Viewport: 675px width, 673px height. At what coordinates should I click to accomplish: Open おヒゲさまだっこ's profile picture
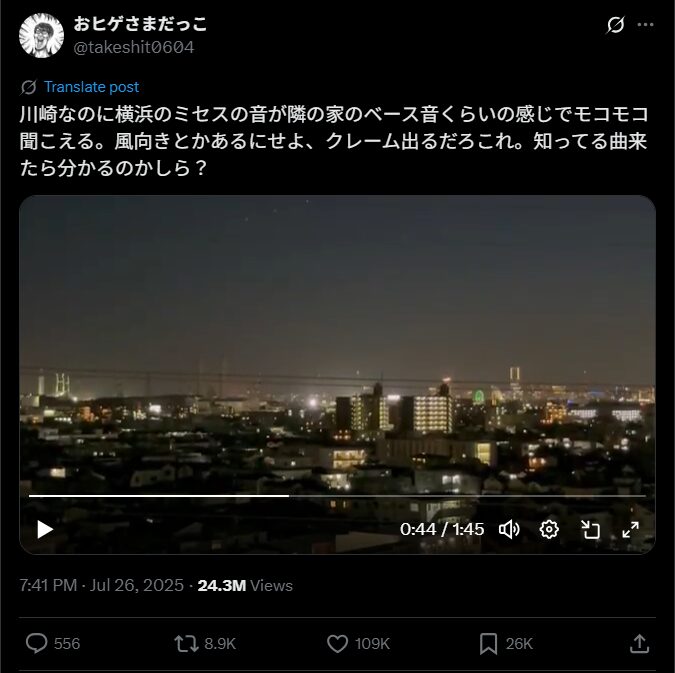(x=41, y=35)
